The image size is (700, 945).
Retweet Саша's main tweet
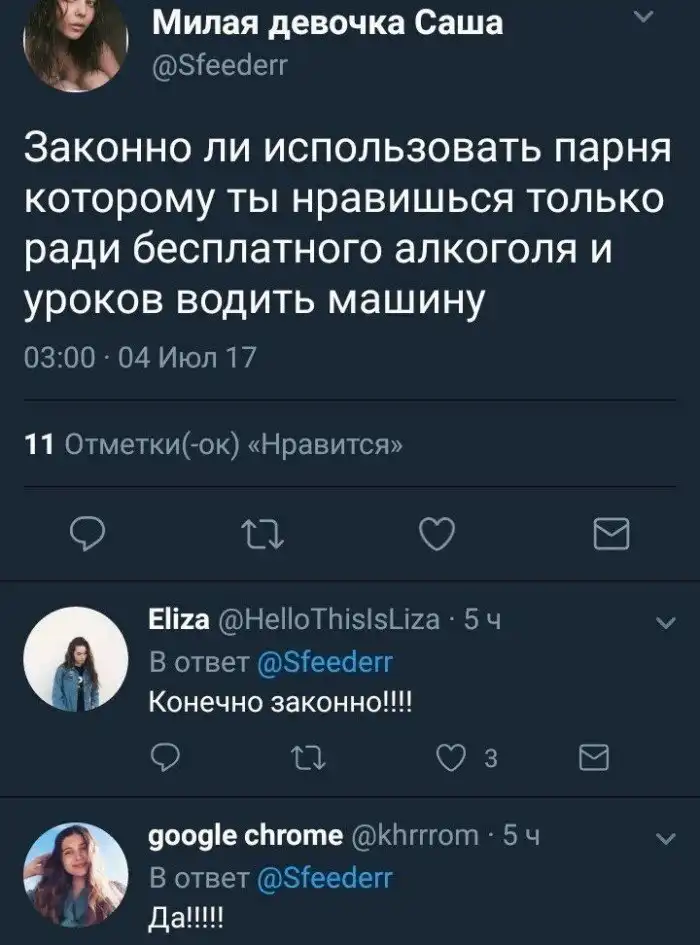click(264, 535)
